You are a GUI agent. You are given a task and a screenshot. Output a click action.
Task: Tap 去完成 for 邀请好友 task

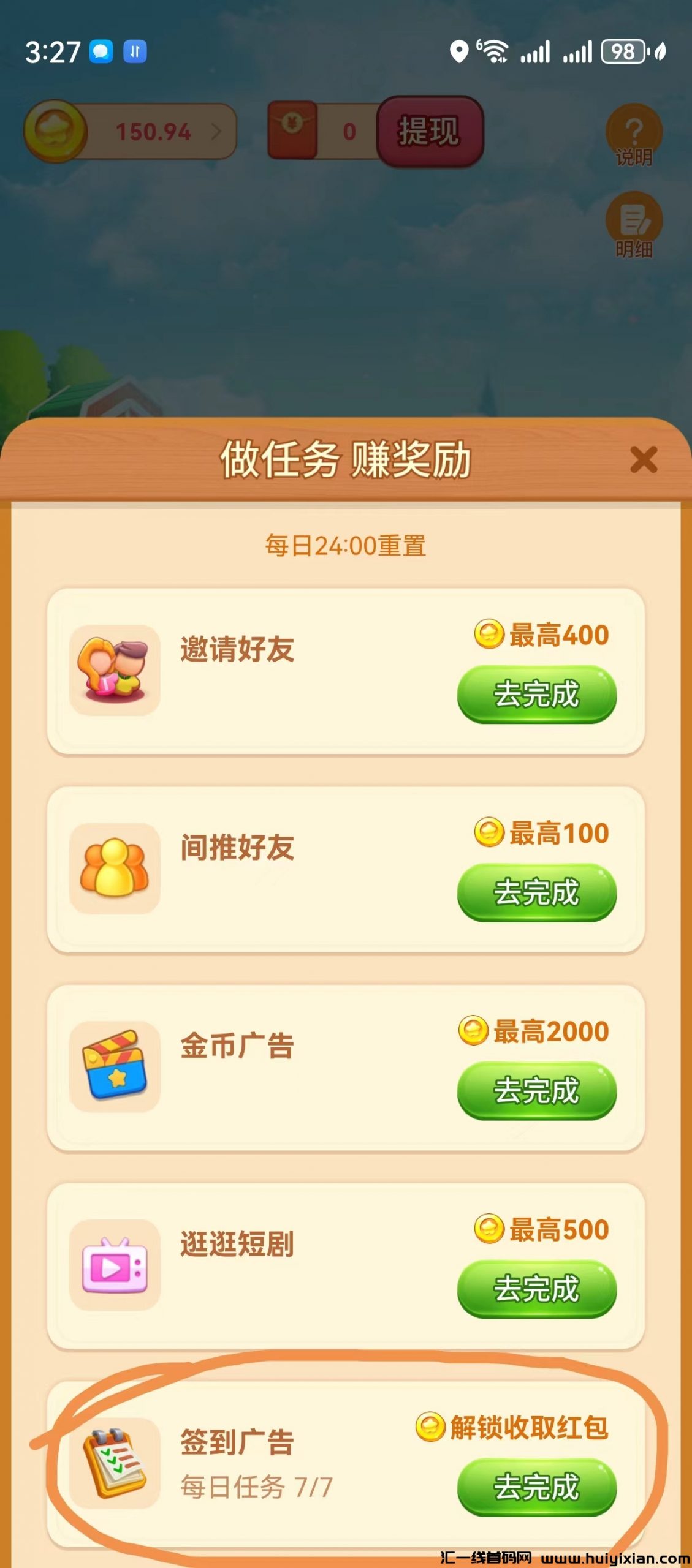536,695
